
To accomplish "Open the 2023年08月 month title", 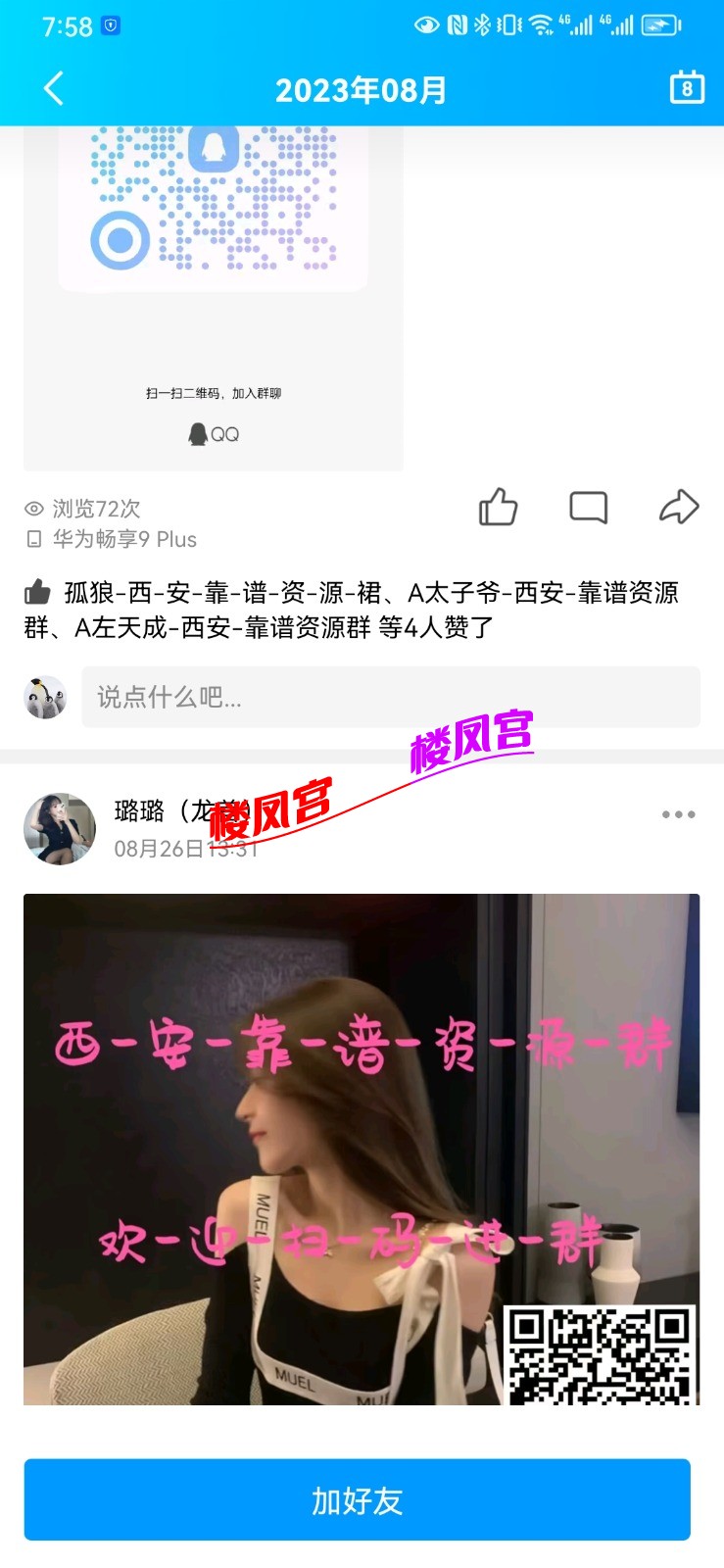I will [362, 88].
